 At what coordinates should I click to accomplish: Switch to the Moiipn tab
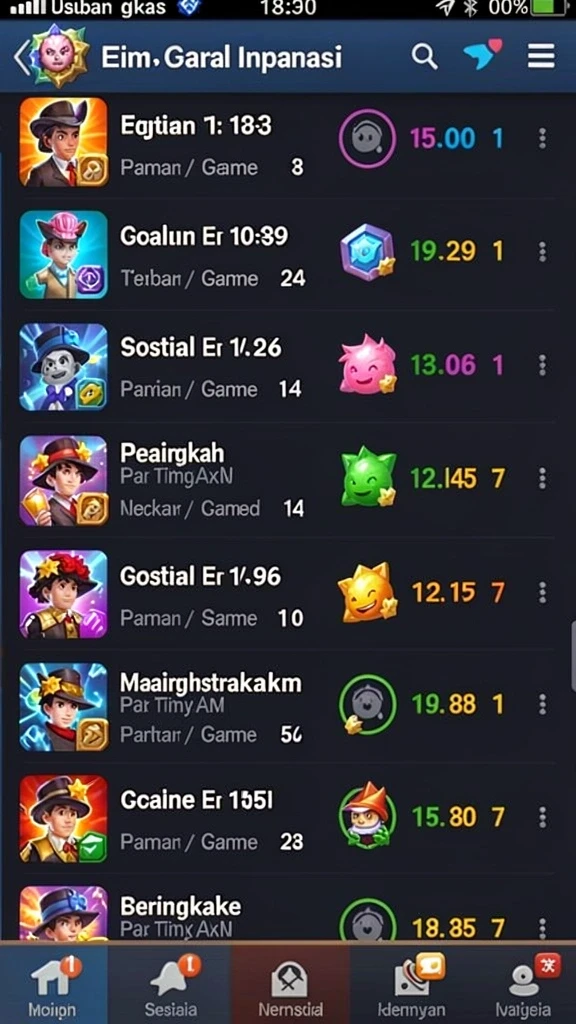pyautogui.click(x=52, y=985)
